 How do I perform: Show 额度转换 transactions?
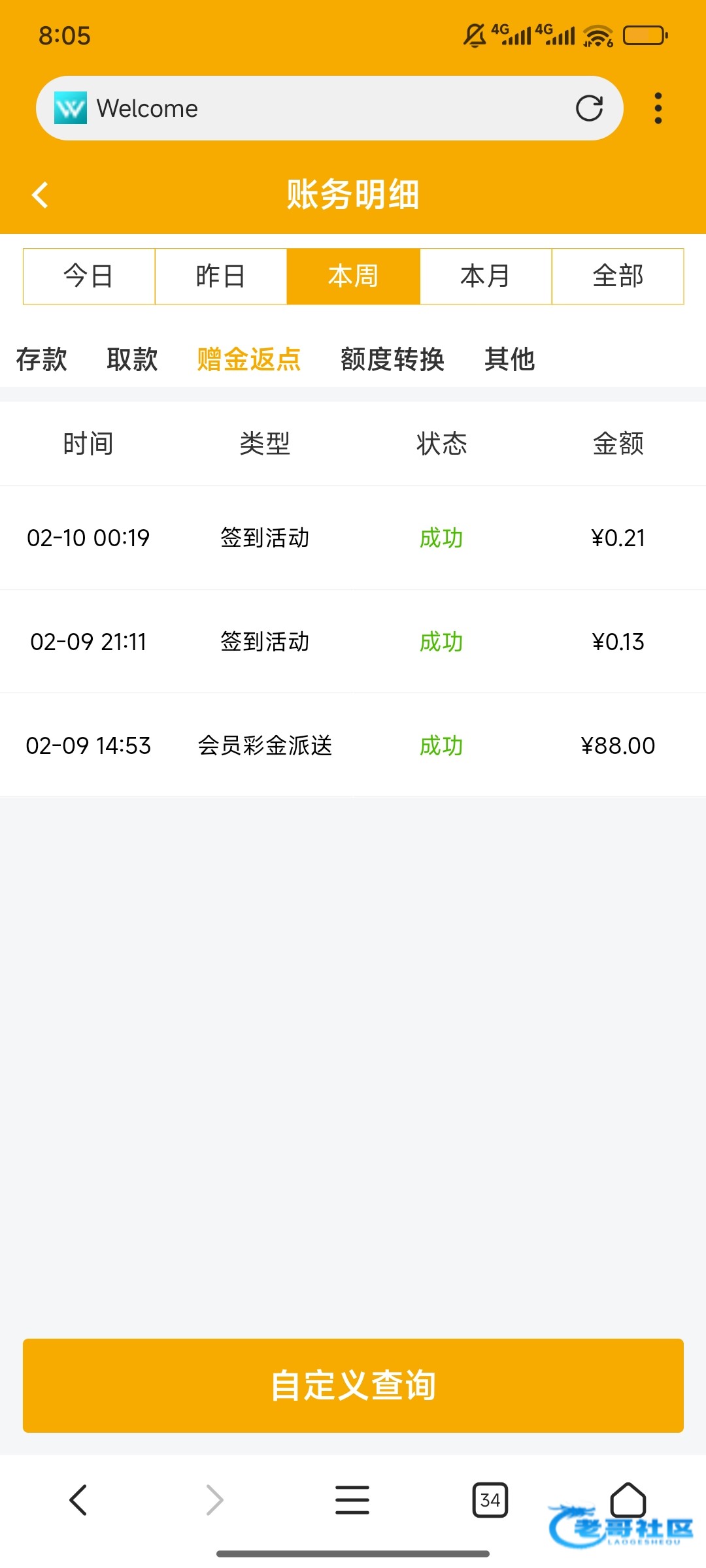(x=392, y=359)
